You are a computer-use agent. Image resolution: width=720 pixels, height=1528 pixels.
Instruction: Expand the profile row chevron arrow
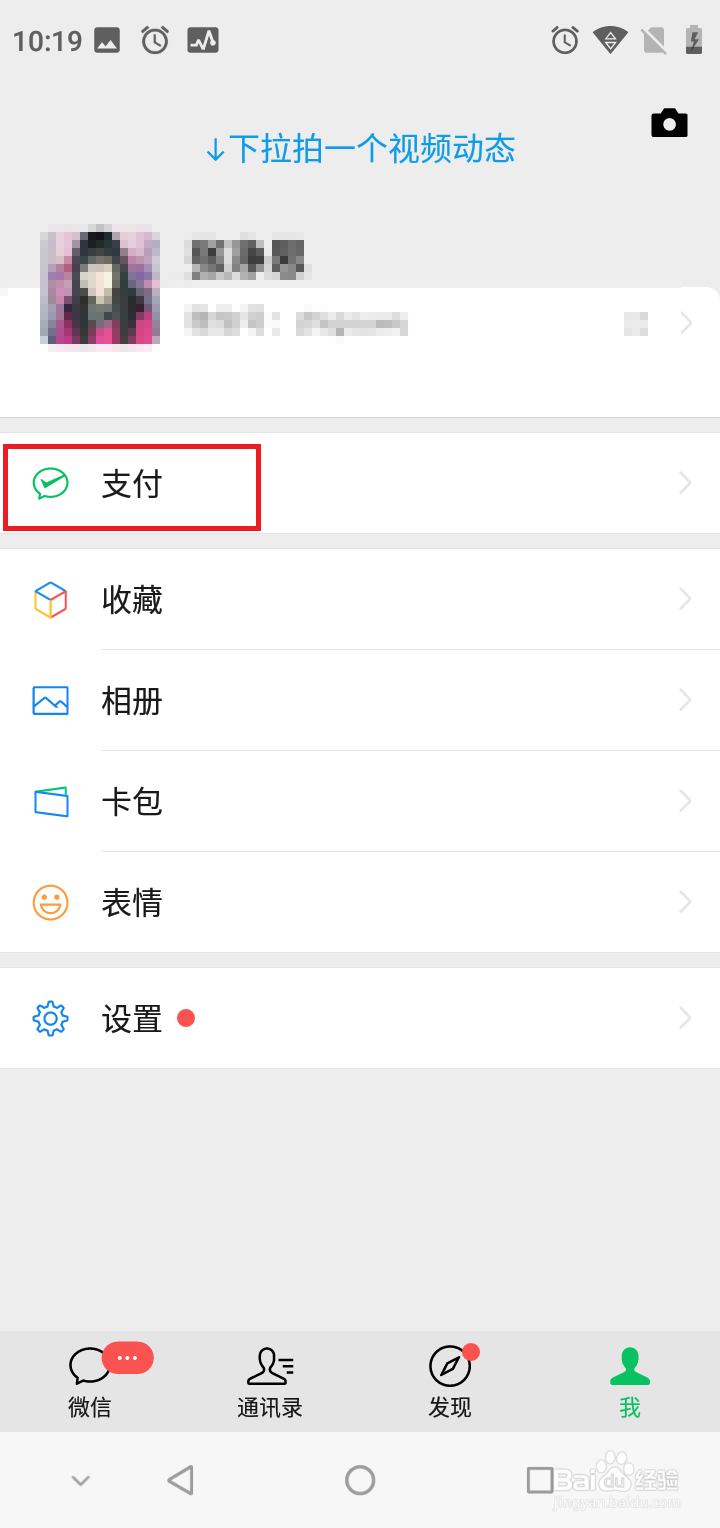tap(685, 323)
